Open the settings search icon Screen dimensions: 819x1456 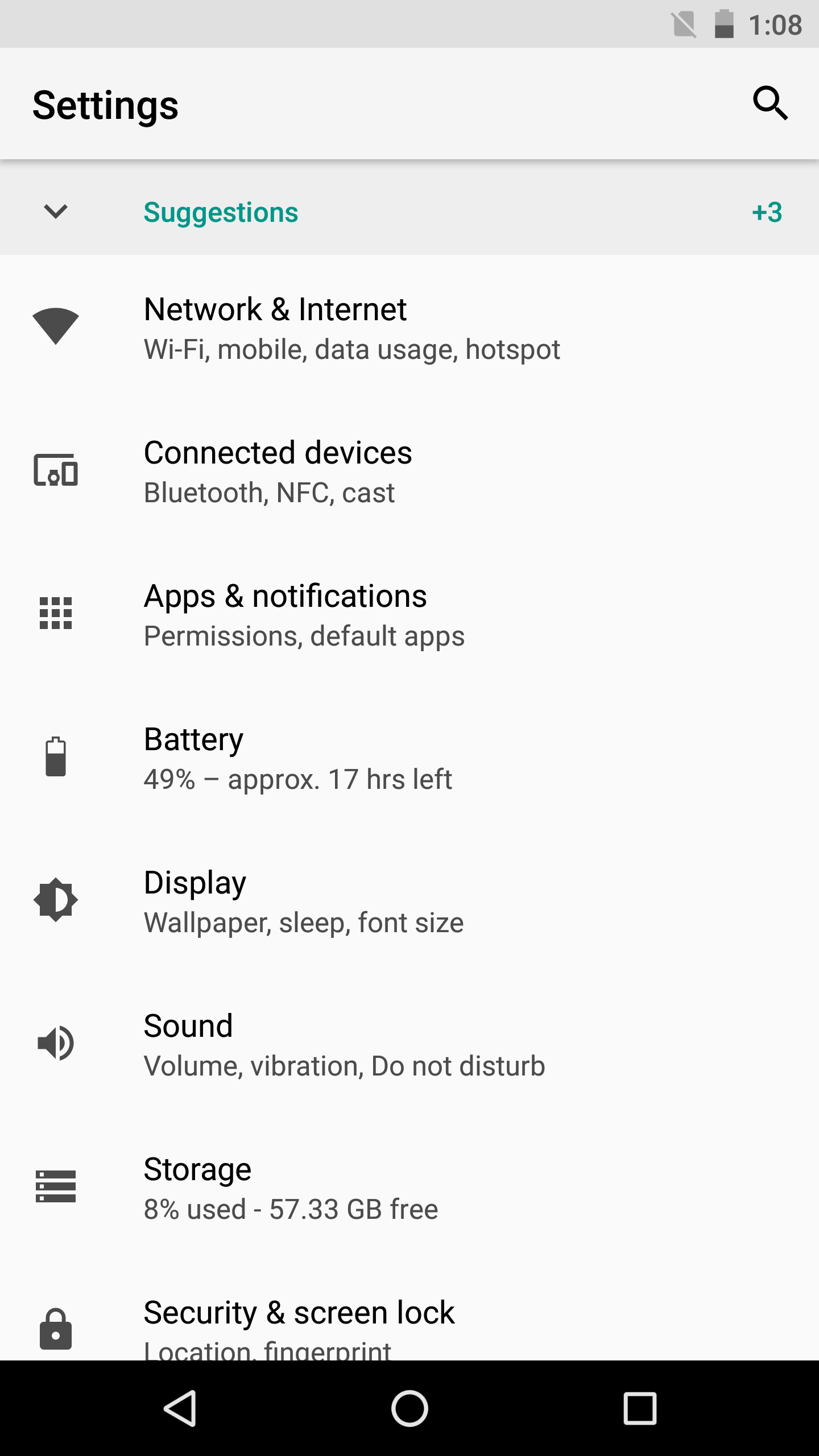tap(770, 104)
